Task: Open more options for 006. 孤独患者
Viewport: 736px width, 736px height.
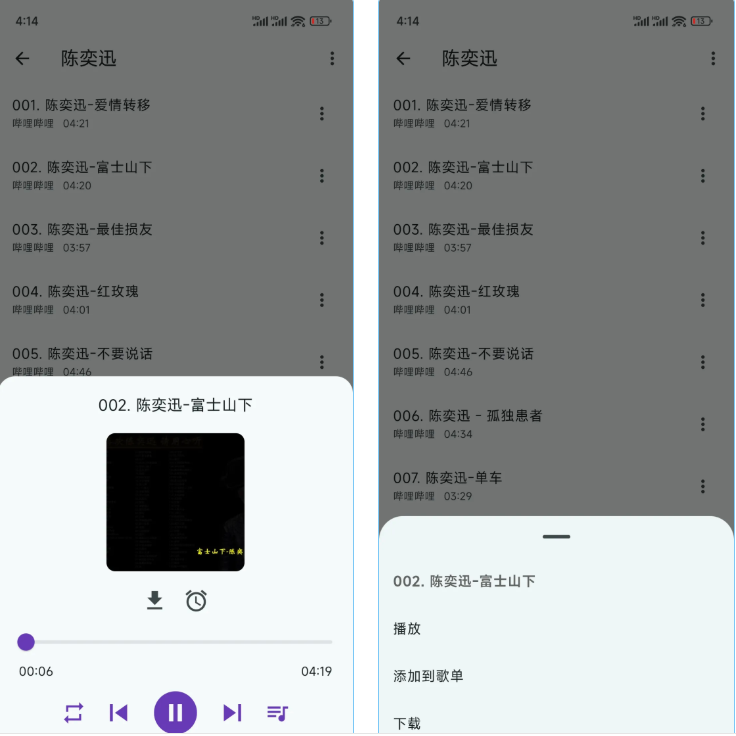Action: [x=703, y=424]
